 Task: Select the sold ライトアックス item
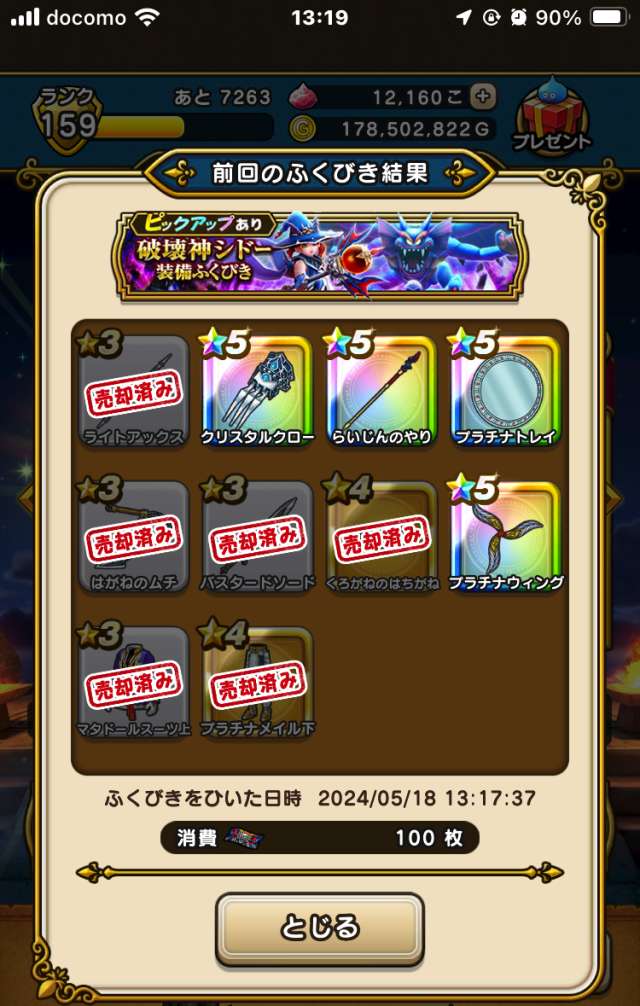(133, 390)
